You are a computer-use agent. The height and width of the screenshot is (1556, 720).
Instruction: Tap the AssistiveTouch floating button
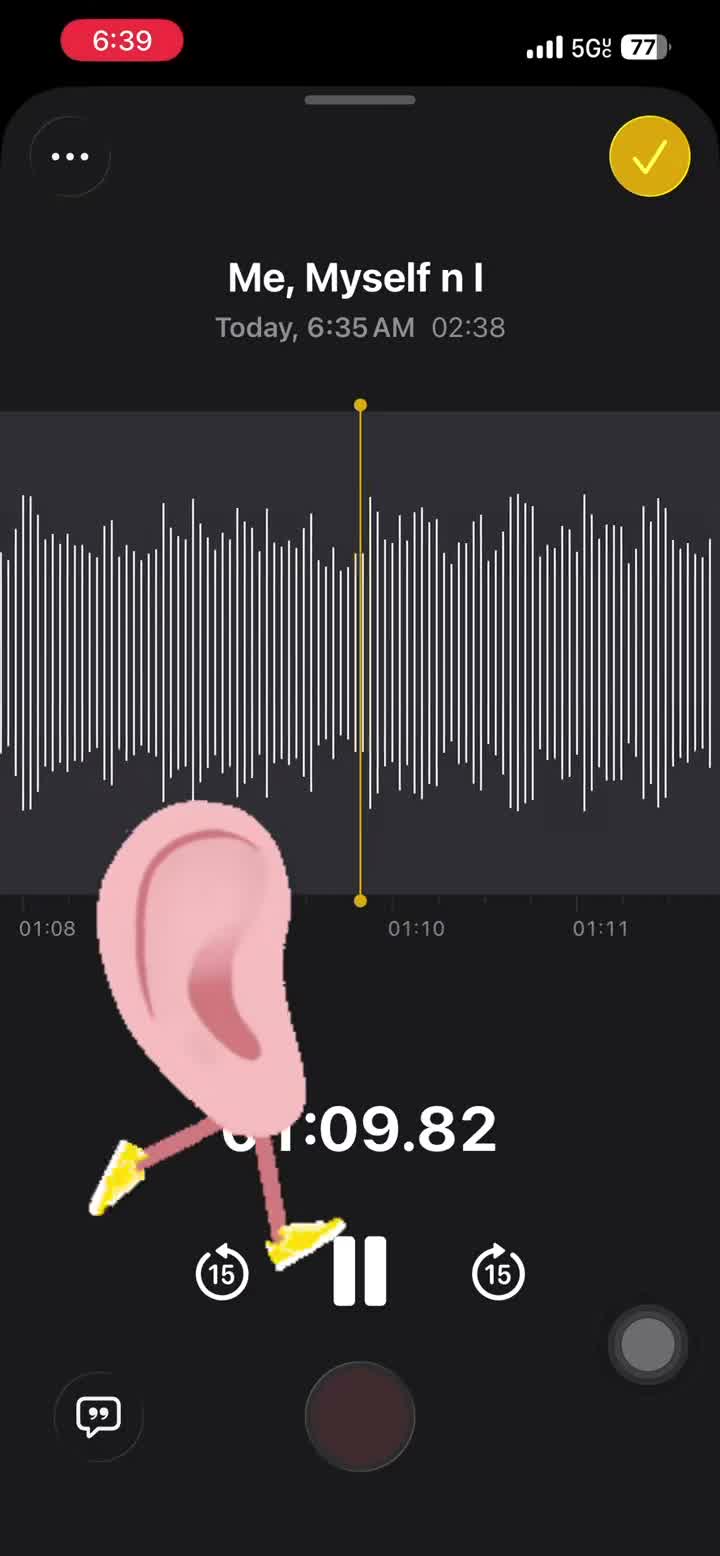pos(648,1344)
